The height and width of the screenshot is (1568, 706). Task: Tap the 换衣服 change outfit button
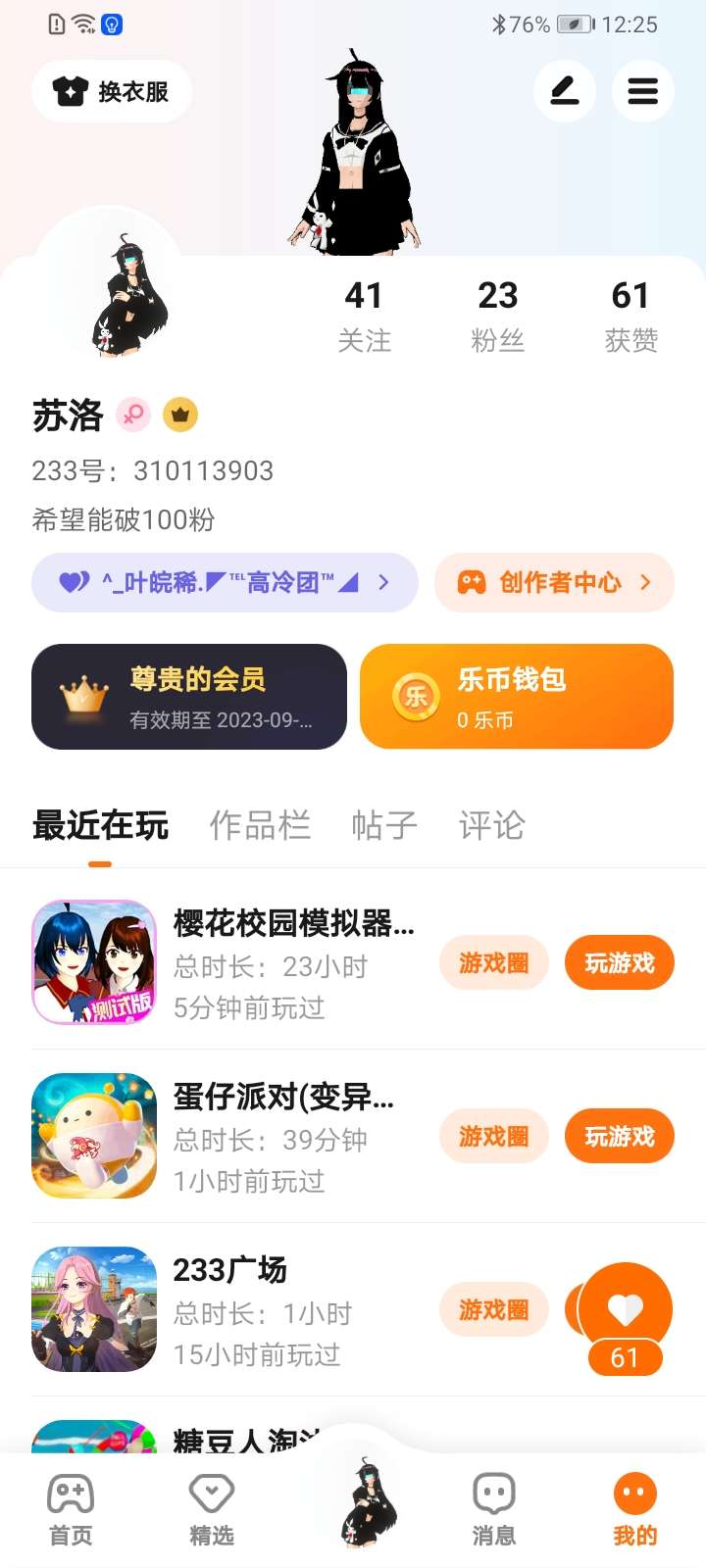(111, 92)
